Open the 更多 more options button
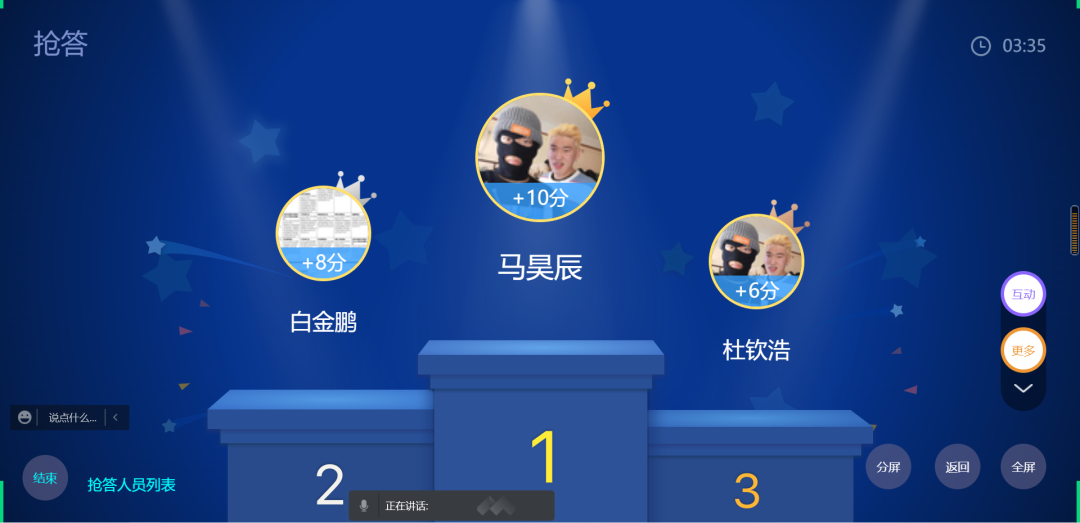 [1023, 351]
